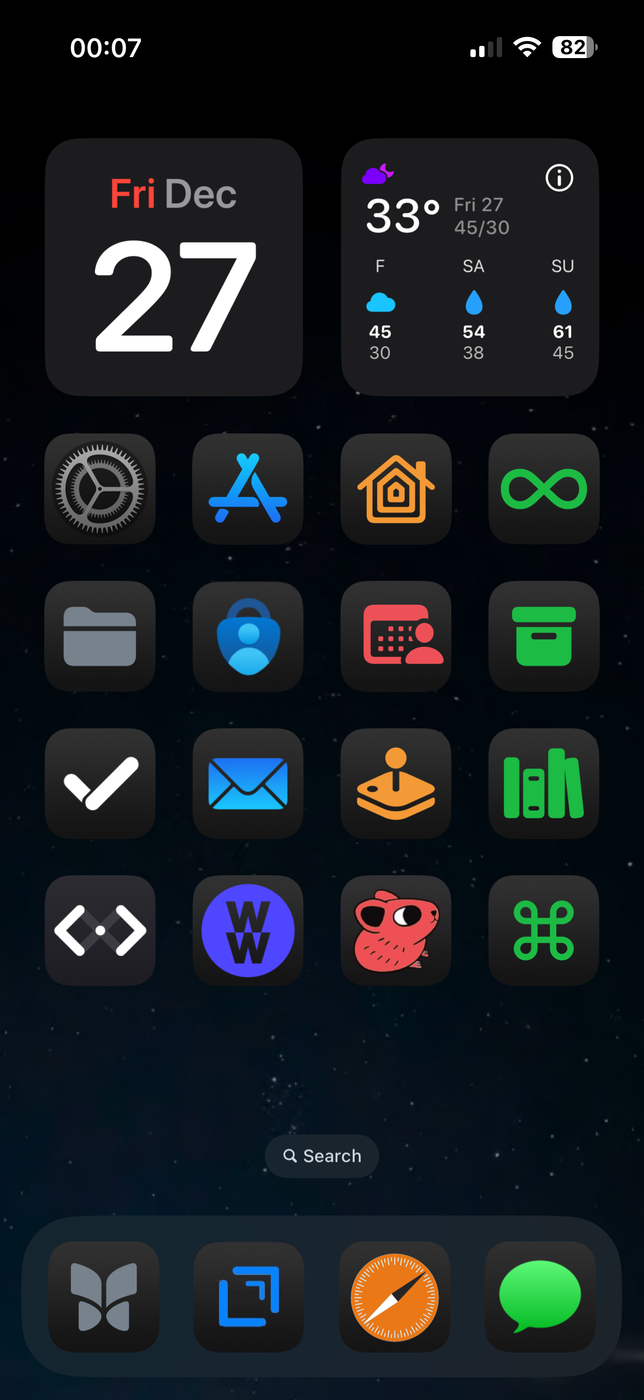Open the Books app
The width and height of the screenshot is (644, 1400).
click(x=543, y=783)
